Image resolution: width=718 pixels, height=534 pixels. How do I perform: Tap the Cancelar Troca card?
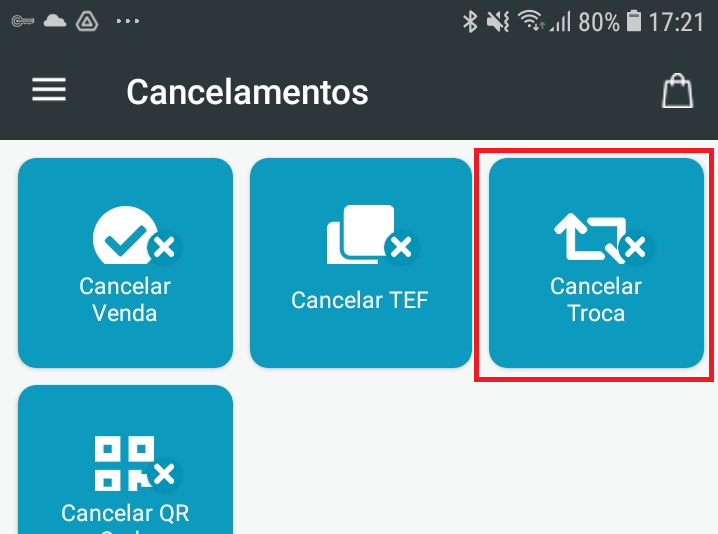(596, 263)
